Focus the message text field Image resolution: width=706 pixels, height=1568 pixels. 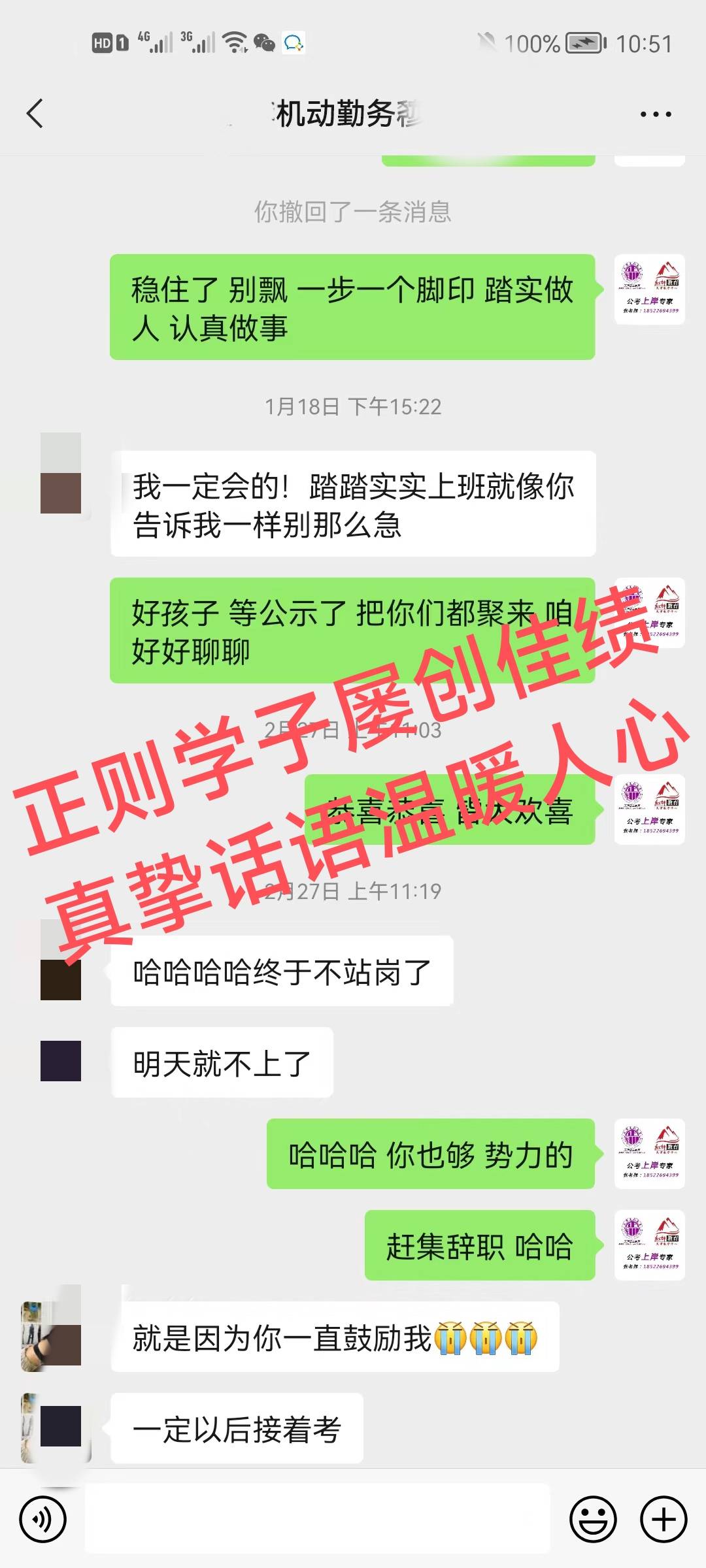[x=317, y=1518]
